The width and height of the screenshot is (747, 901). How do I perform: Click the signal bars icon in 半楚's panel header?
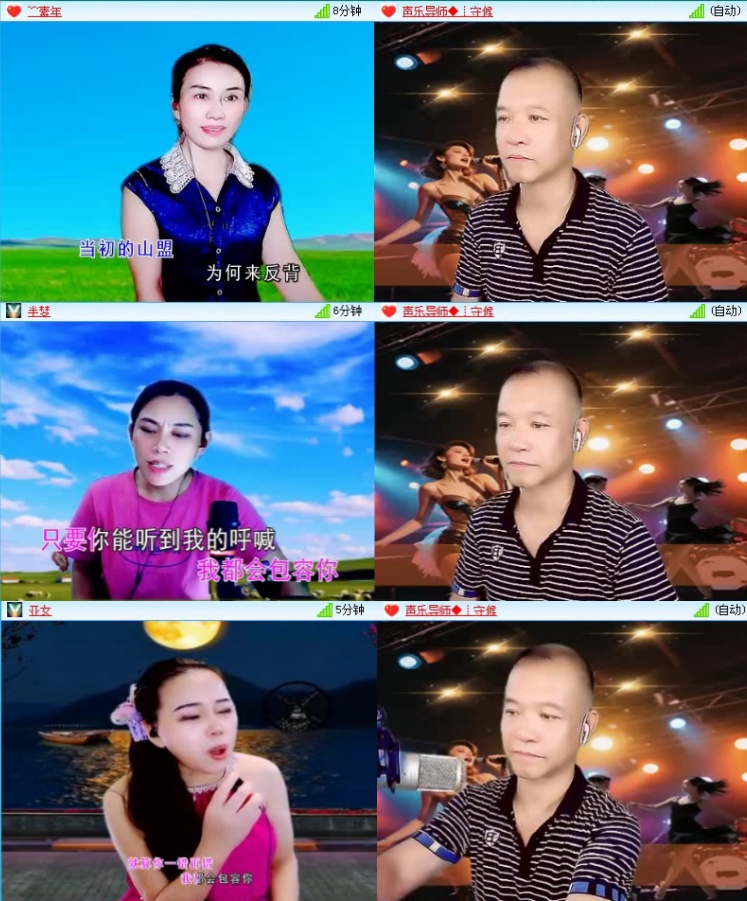322,311
